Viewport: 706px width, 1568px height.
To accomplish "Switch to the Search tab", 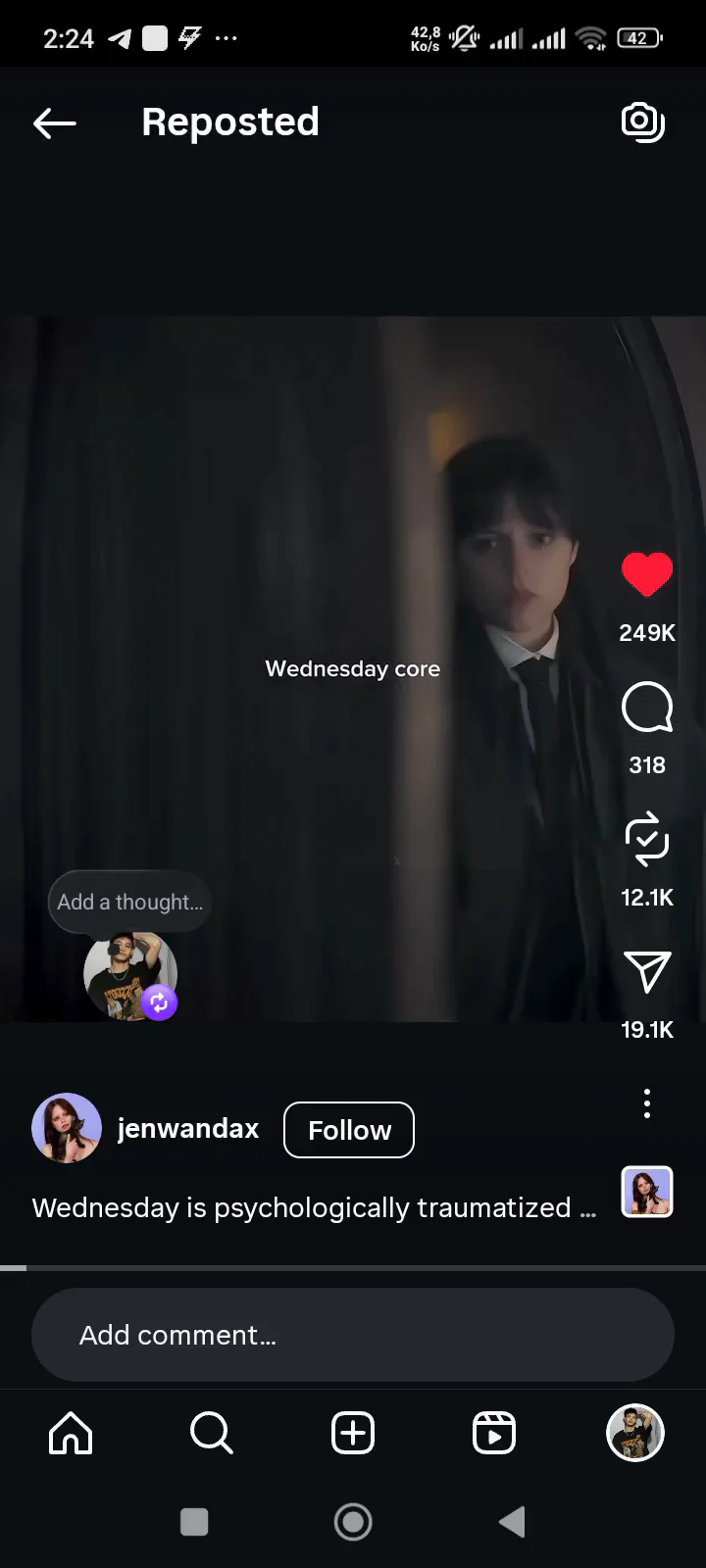I will coord(212,1433).
